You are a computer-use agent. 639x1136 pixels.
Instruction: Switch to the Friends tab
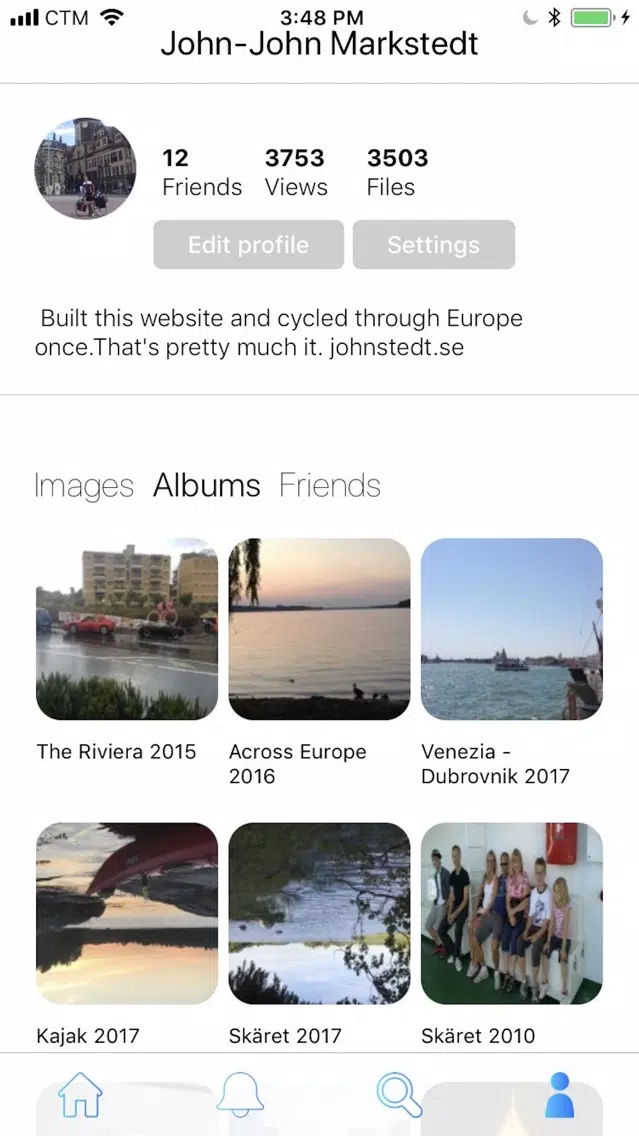click(330, 485)
